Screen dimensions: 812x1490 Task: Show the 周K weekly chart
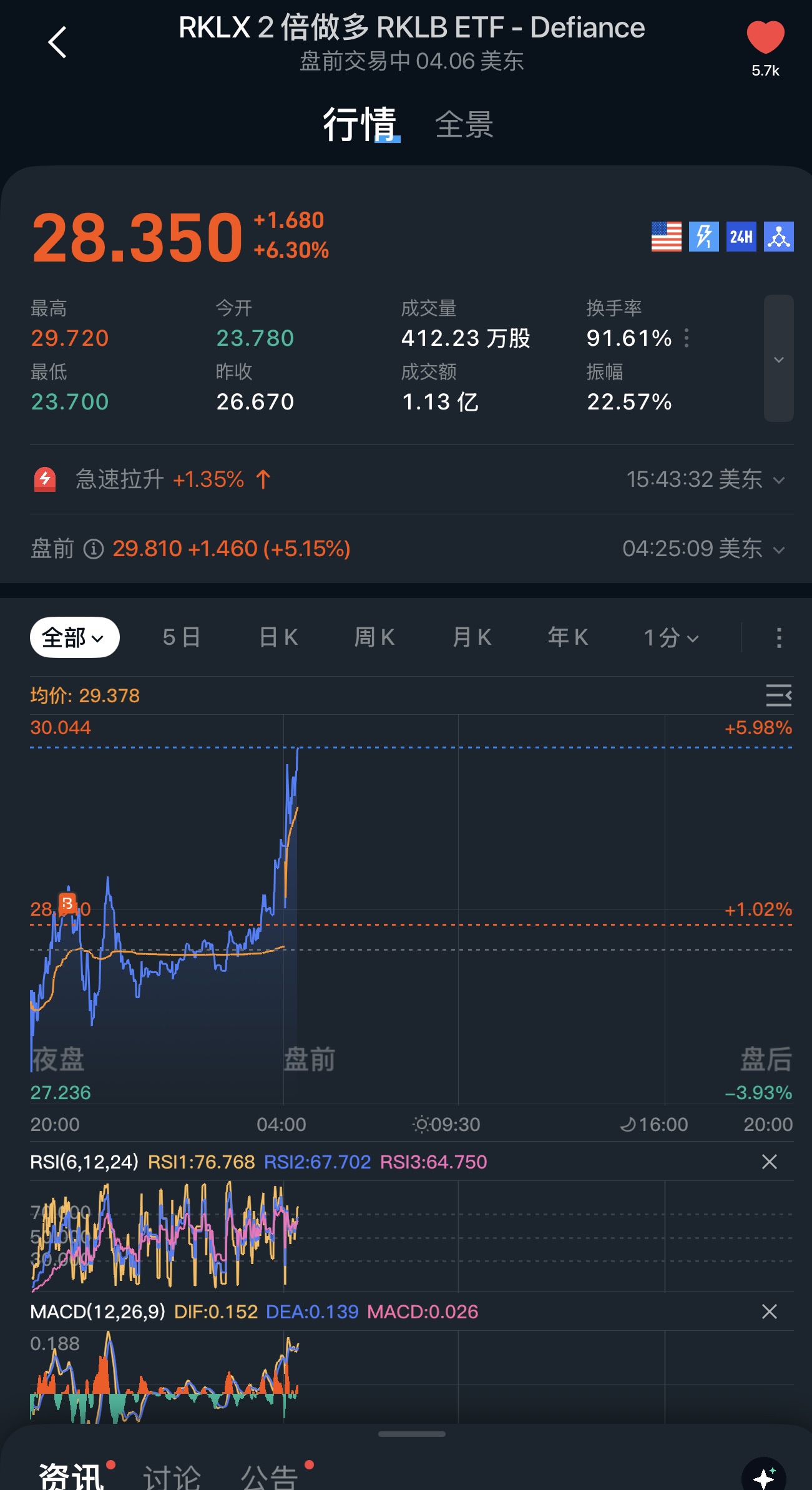click(x=374, y=637)
